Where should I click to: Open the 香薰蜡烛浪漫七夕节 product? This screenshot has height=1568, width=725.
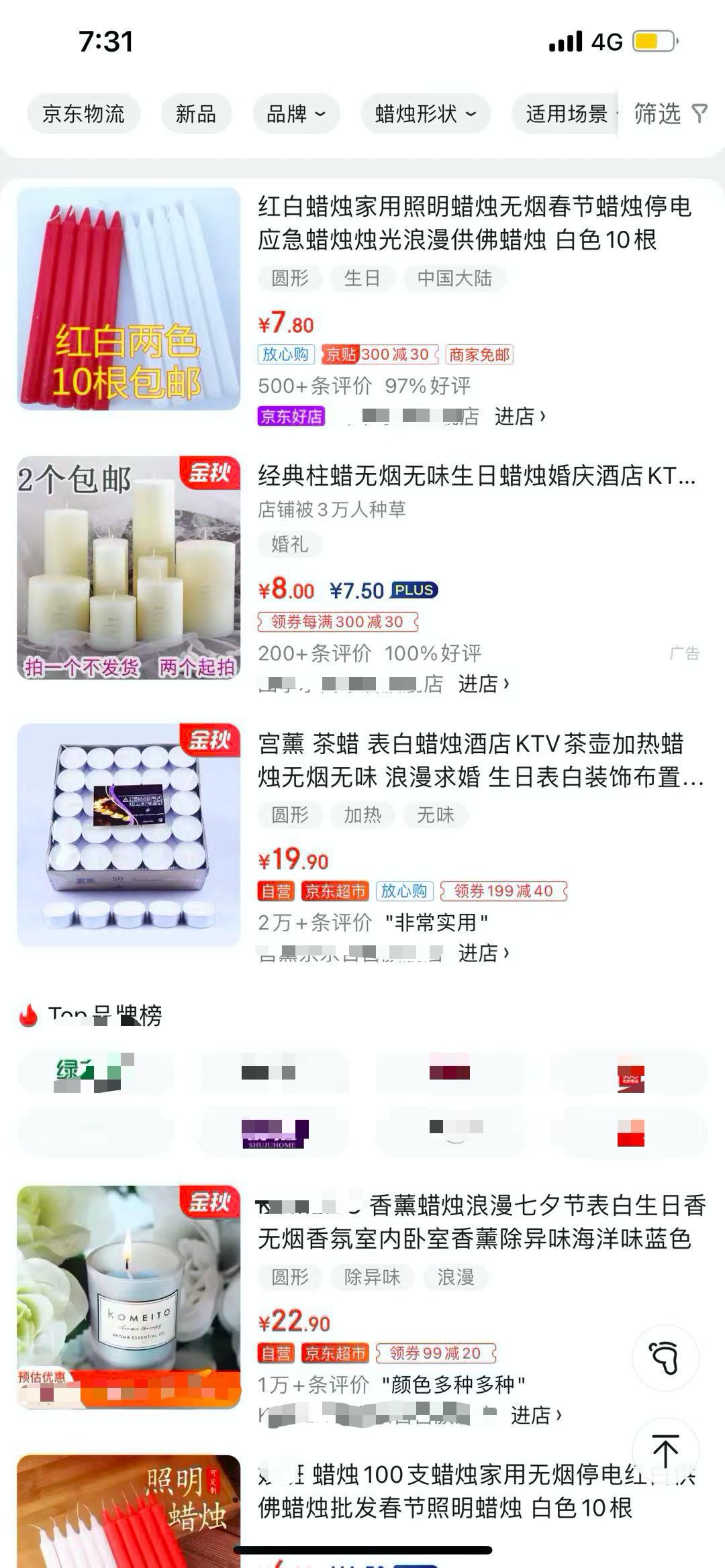click(x=479, y=1222)
